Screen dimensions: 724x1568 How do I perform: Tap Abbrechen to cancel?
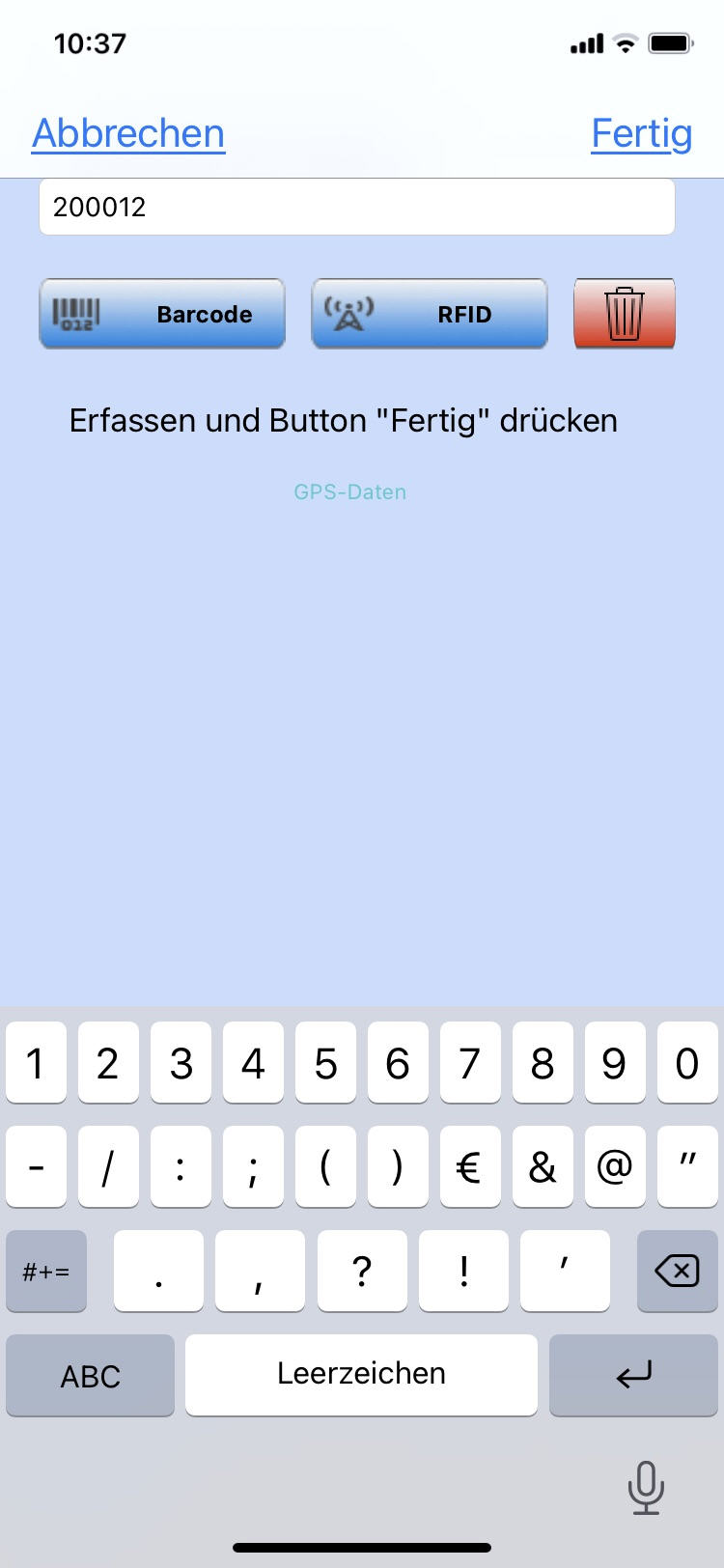pyautogui.click(x=128, y=133)
